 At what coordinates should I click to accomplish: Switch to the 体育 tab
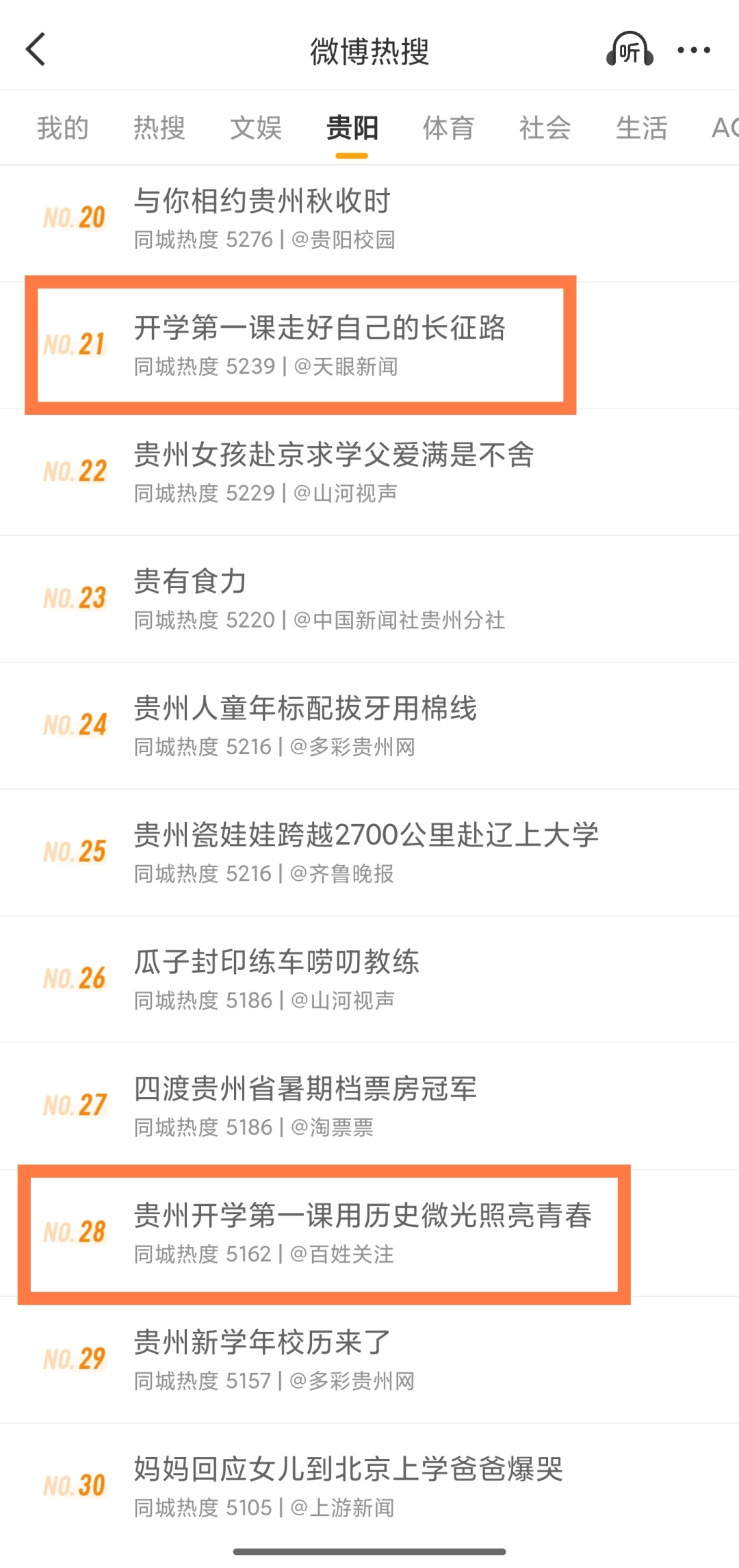pyautogui.click(x=449, y=128)
